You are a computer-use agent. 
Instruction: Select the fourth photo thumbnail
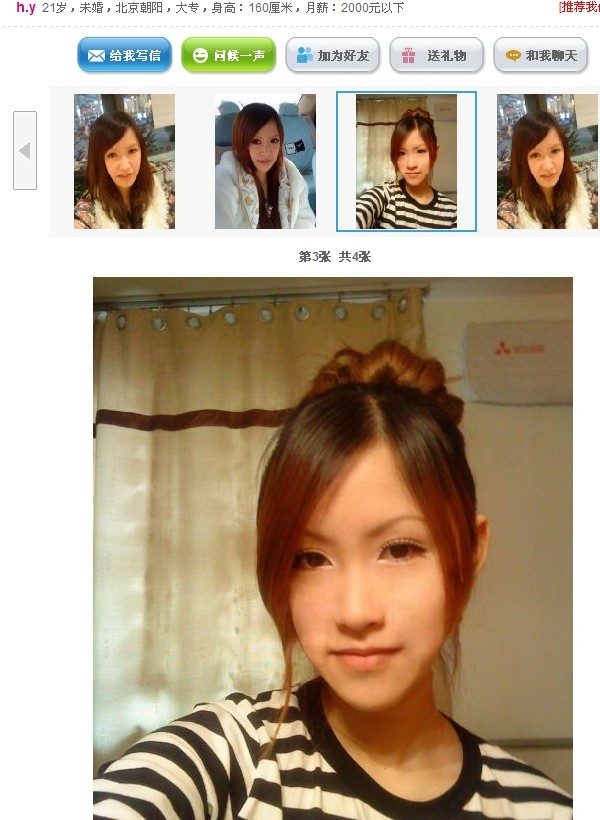pos(546,161)
